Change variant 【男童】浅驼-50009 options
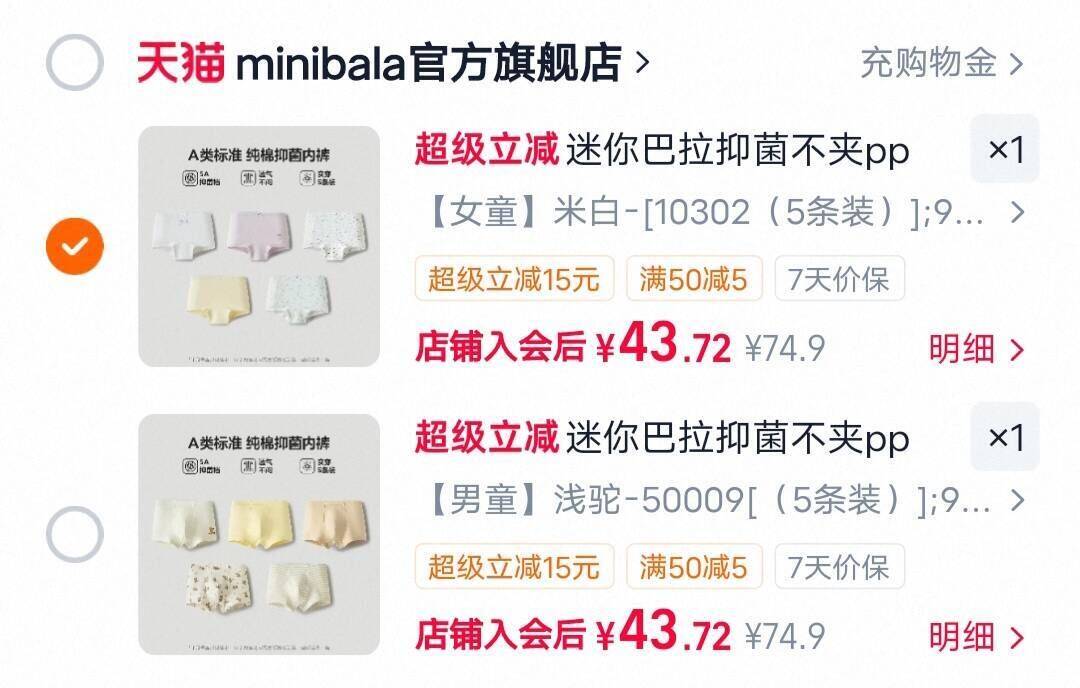Viewport: 1080px width, 688px height. click(724, 501)
